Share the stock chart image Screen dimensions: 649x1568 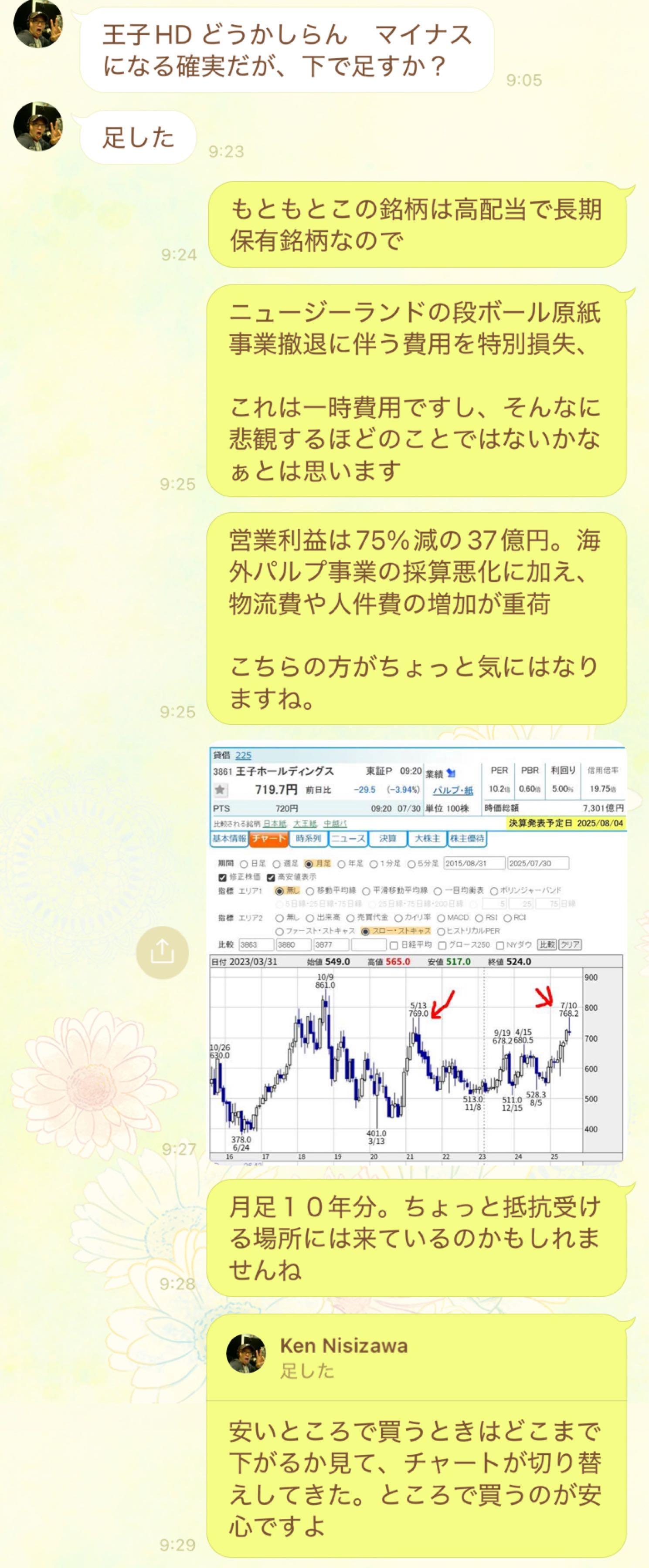click(x=162, y=952)
